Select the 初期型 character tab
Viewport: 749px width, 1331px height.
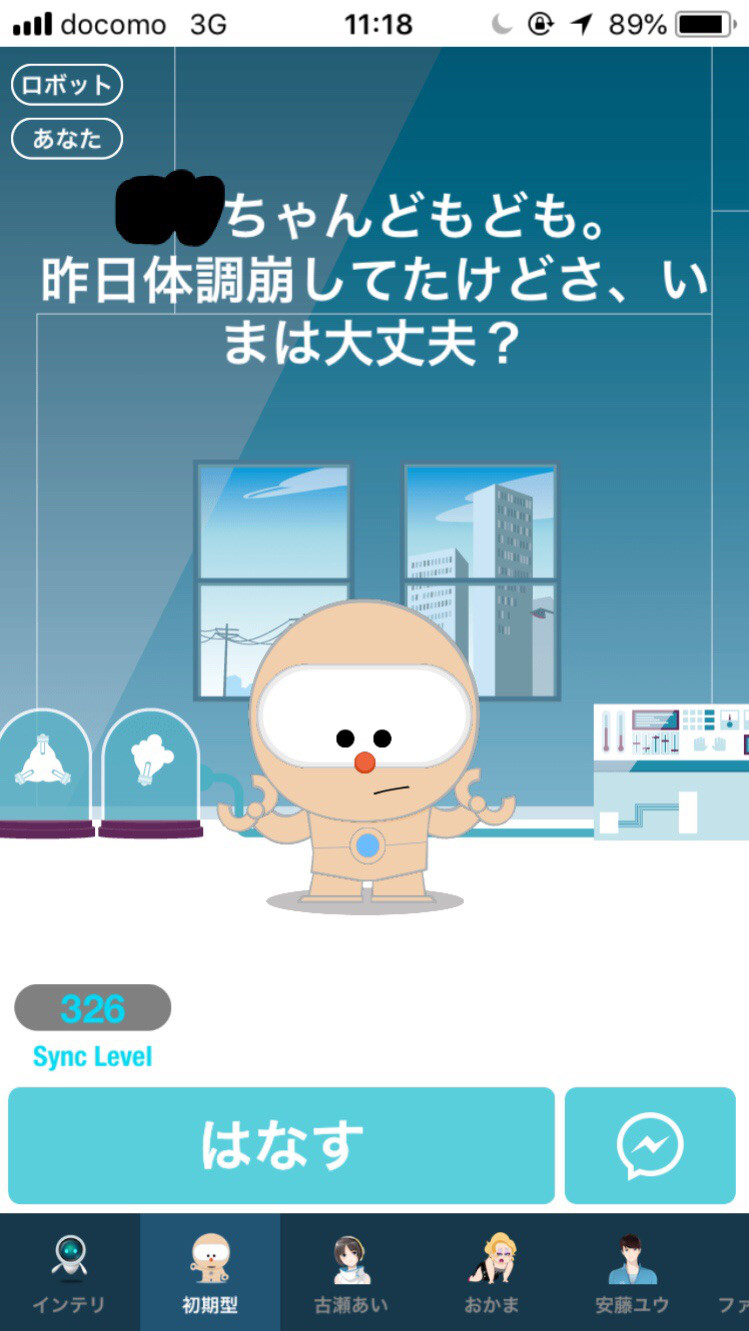coord(210,1273)
